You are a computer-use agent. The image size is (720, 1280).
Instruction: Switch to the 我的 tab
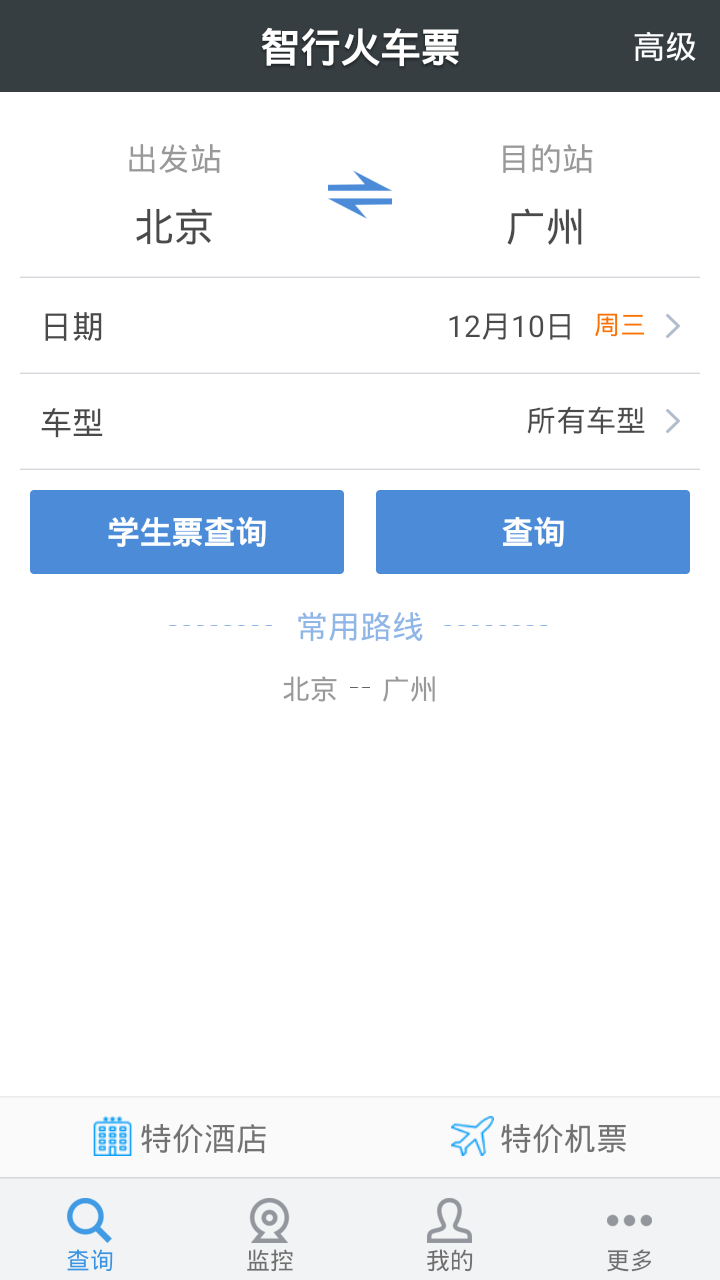(450, 1236)
